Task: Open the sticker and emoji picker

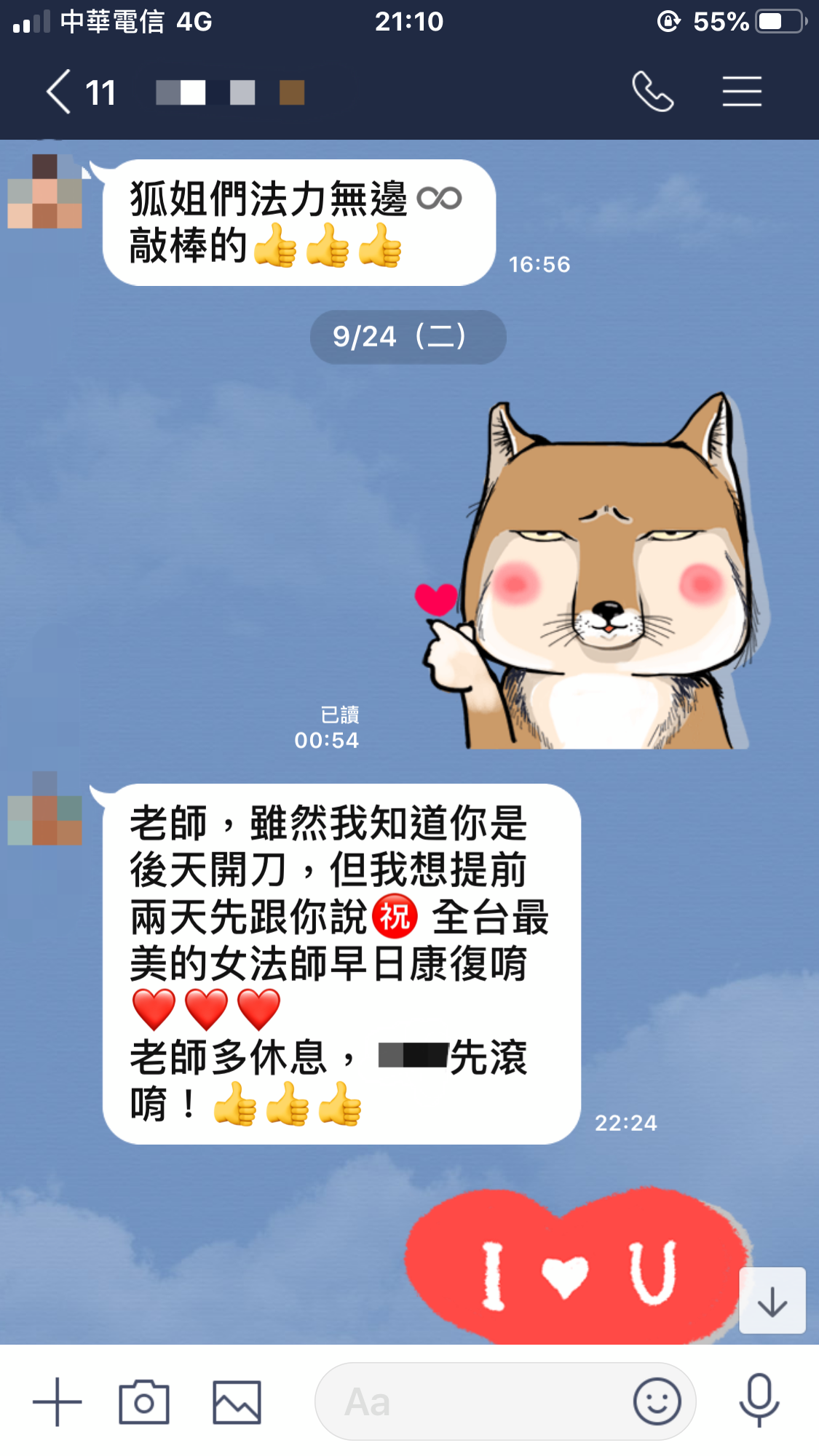Action: (657, 1401)
